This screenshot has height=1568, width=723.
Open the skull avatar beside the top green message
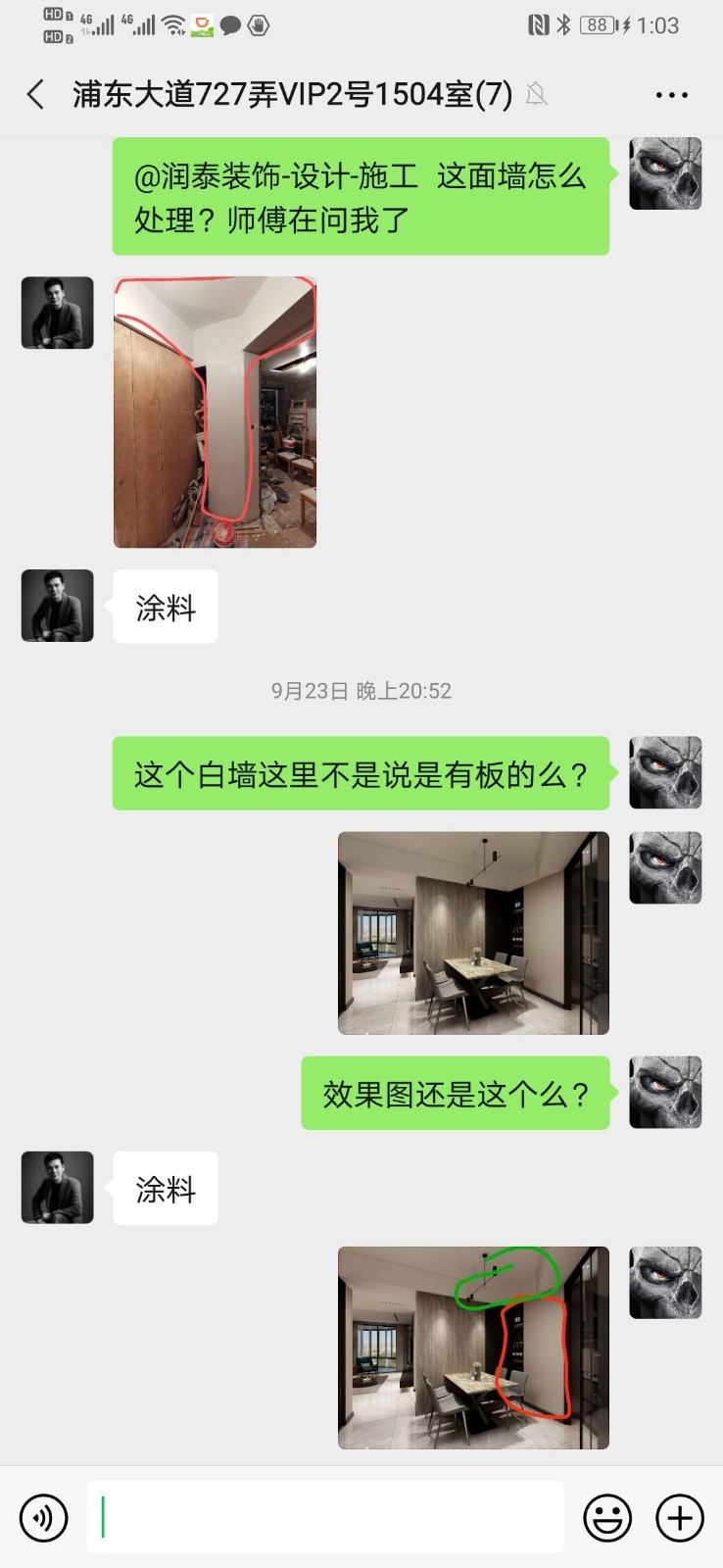coord(665,174)
